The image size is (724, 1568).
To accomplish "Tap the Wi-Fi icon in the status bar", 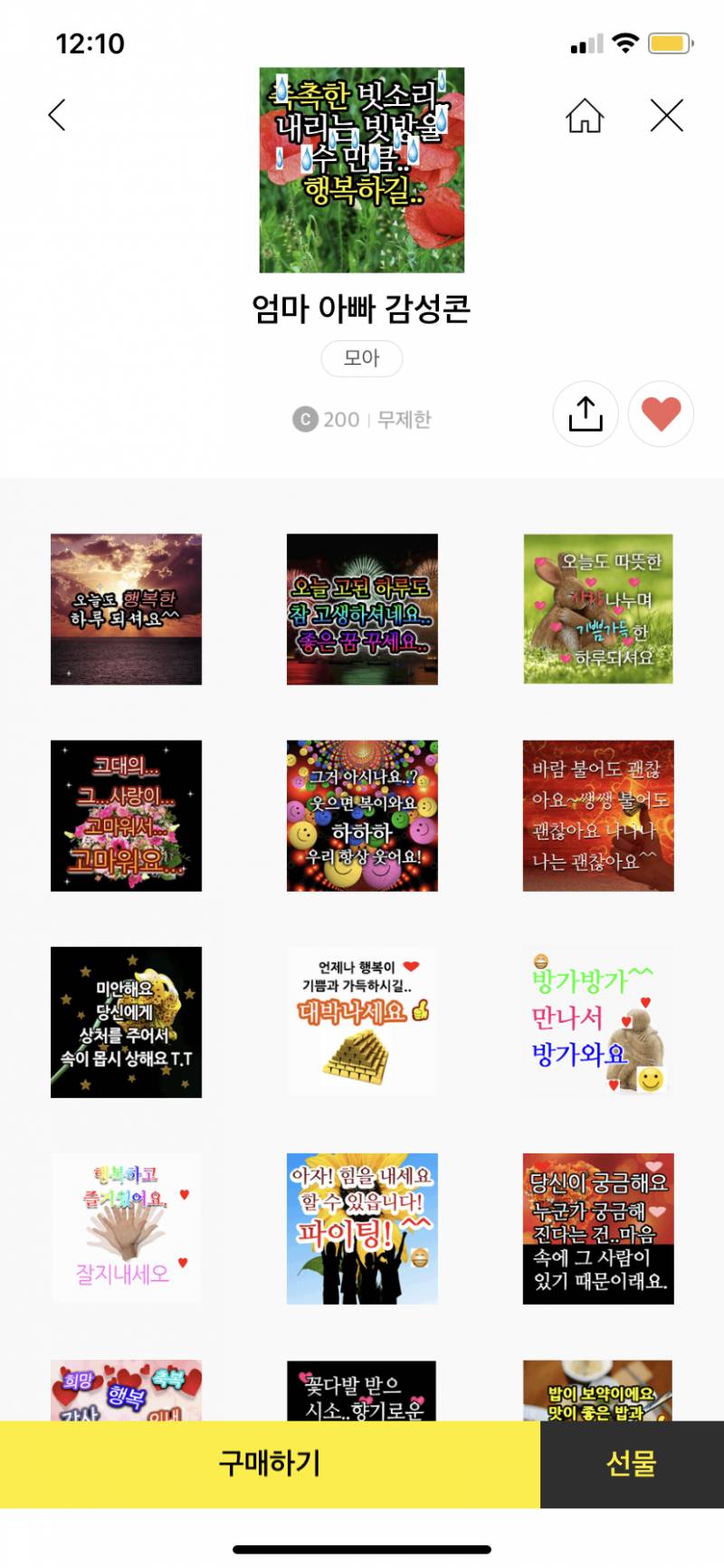I will click(x=624, y=41).
